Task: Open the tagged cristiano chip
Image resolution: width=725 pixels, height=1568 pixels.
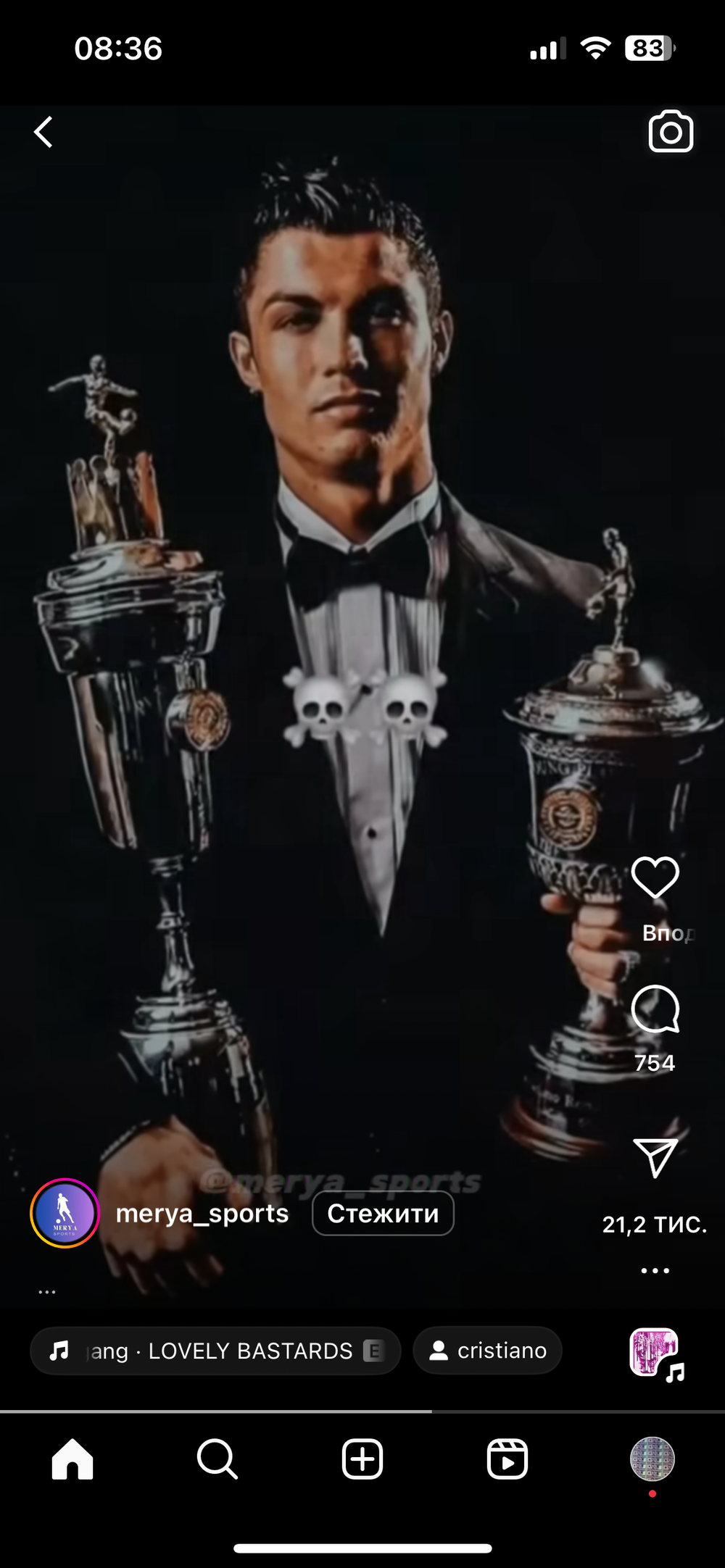Action: point(487,1351)
